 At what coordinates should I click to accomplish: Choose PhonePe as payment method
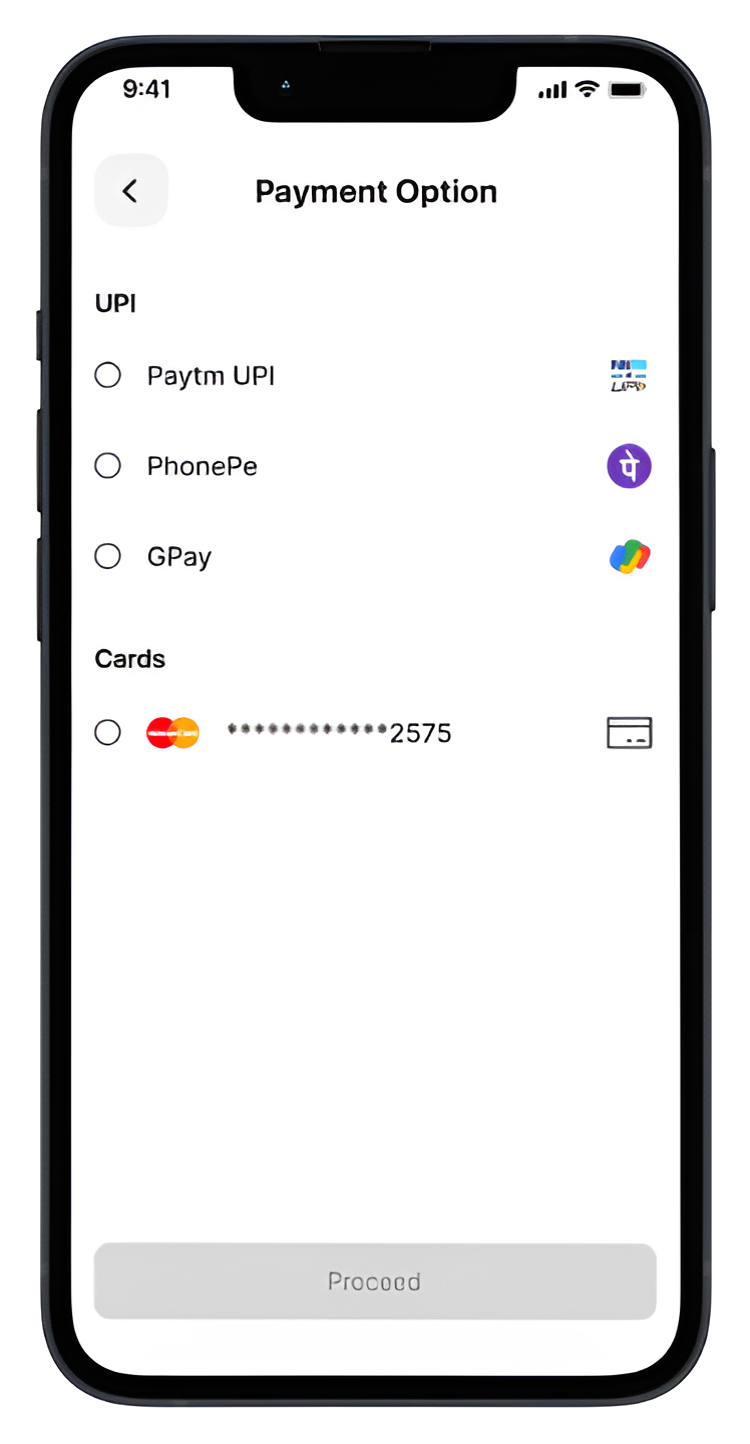(x=108, y=466)
